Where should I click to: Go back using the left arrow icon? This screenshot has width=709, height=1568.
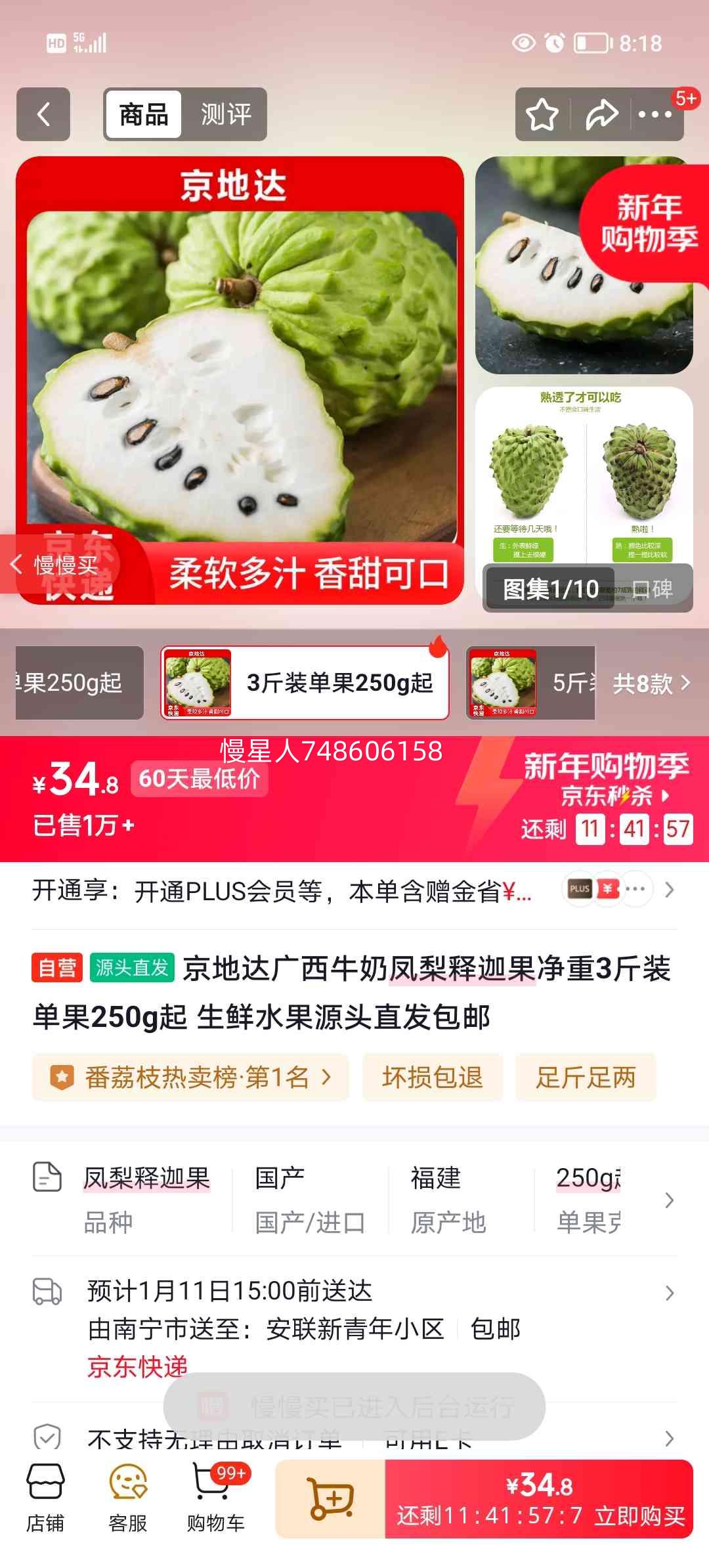pyautogui.click(x=43, y=116)
